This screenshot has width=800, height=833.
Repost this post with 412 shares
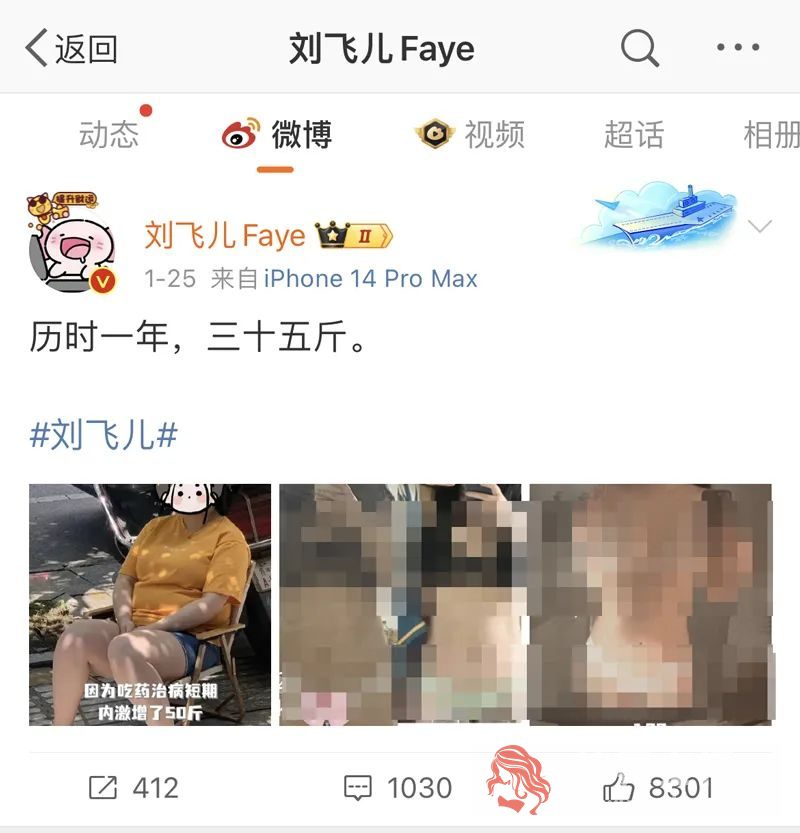tap(133, 788)
